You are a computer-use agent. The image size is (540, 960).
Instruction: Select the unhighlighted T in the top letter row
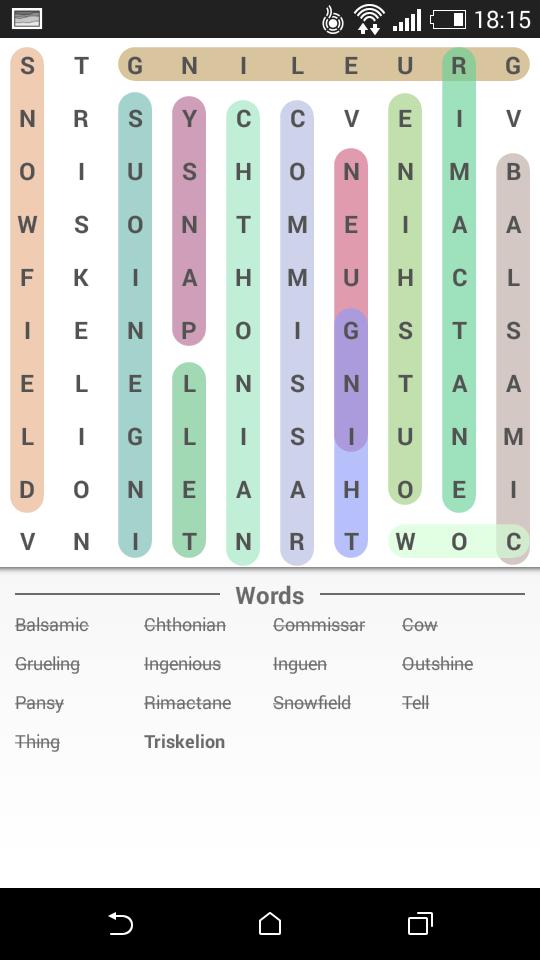[81, 65]
